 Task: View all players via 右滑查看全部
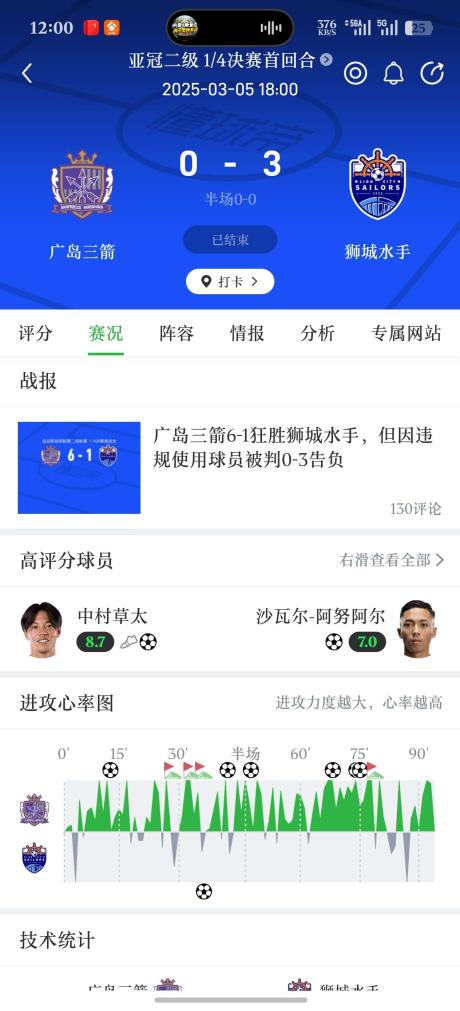tap(392, 560)
